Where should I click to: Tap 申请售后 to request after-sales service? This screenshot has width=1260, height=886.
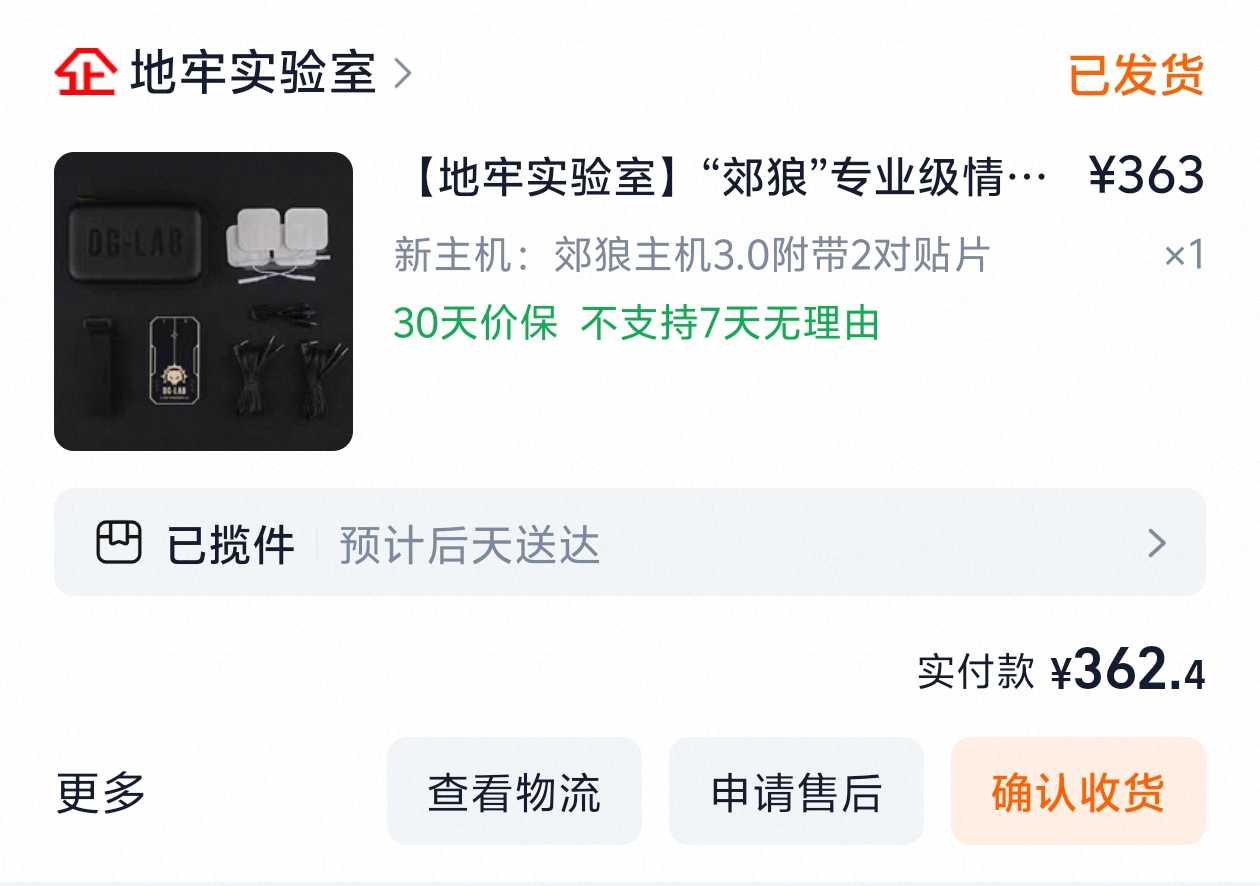coord(796,792)
